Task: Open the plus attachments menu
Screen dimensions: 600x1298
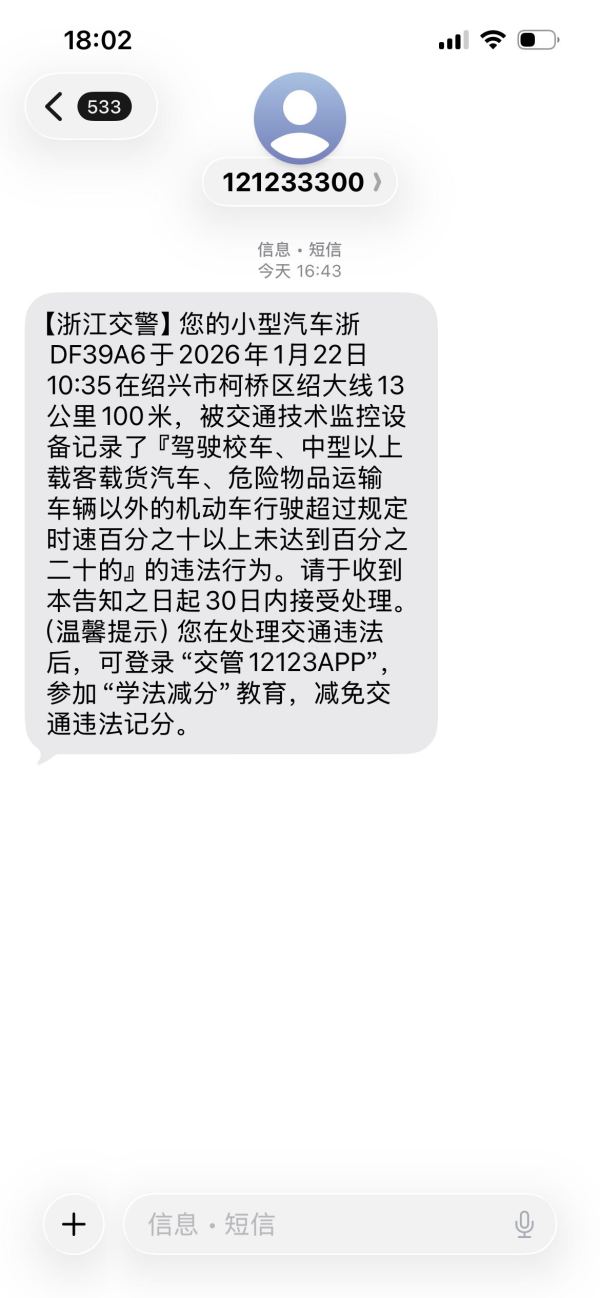Action: tap(74, 1224)
